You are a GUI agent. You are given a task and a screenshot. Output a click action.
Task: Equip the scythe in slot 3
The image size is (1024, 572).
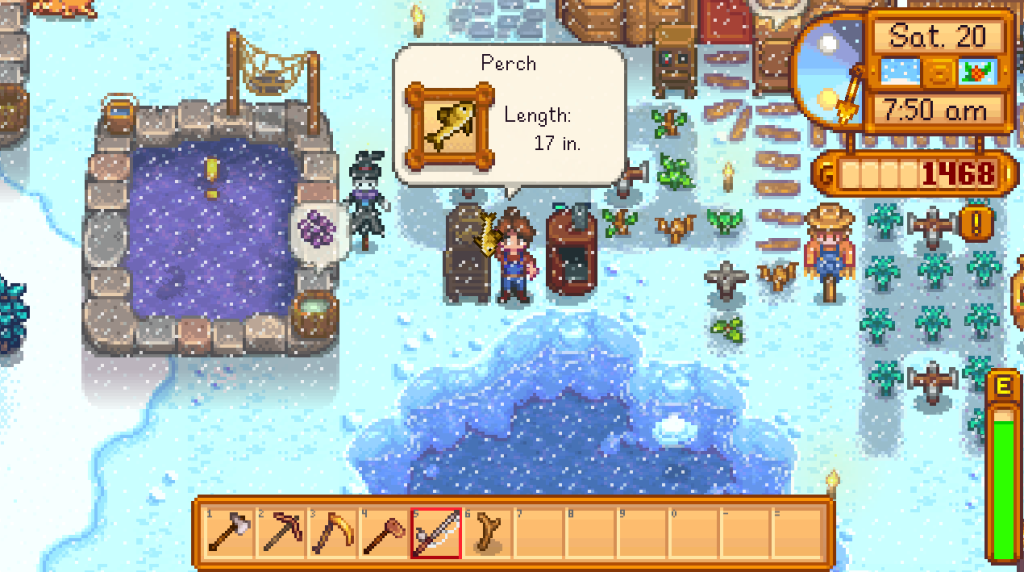pyautogui.click(x=331, y=531)
